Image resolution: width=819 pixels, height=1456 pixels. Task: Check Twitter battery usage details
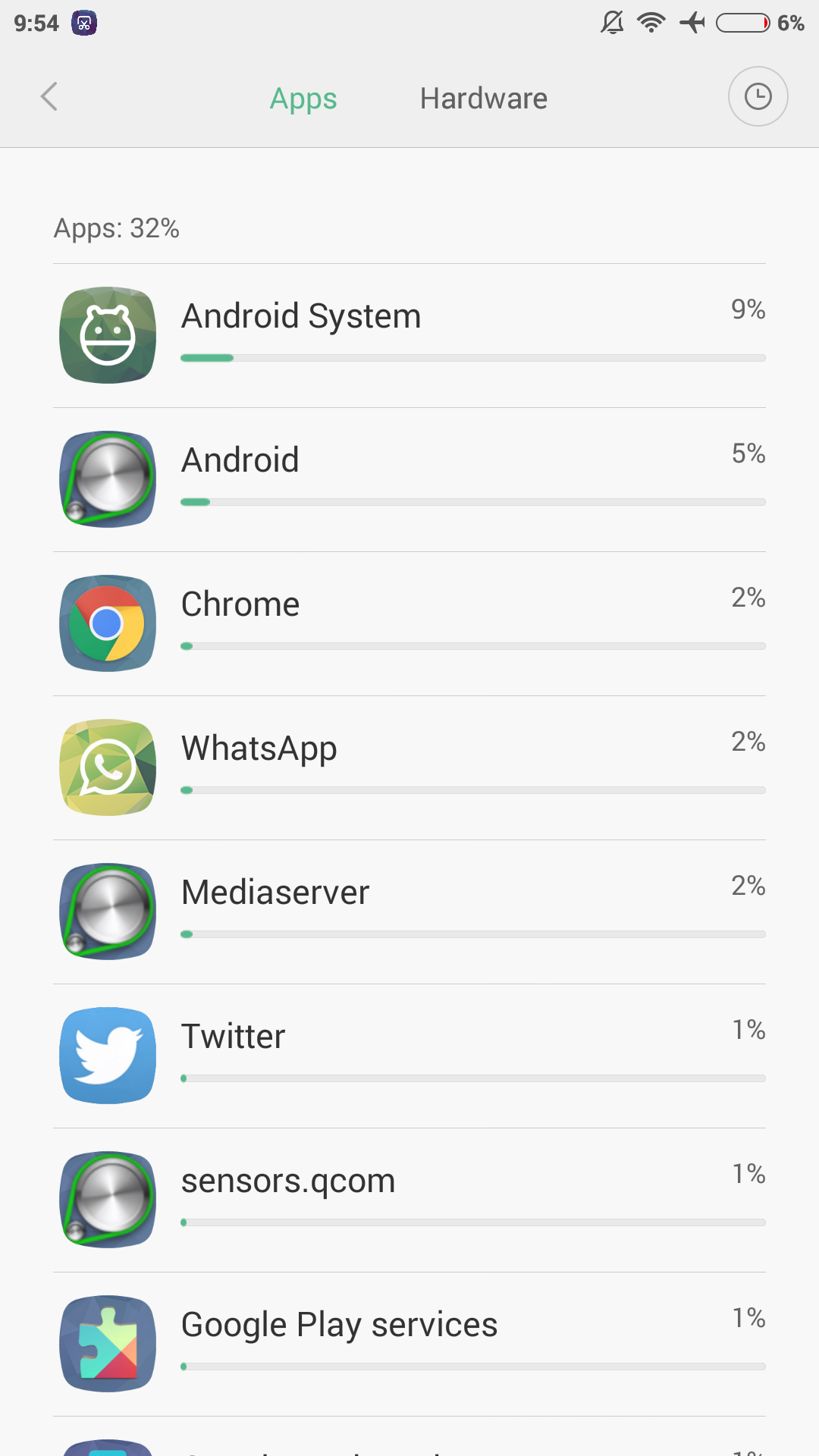[x=409, y=1056]
